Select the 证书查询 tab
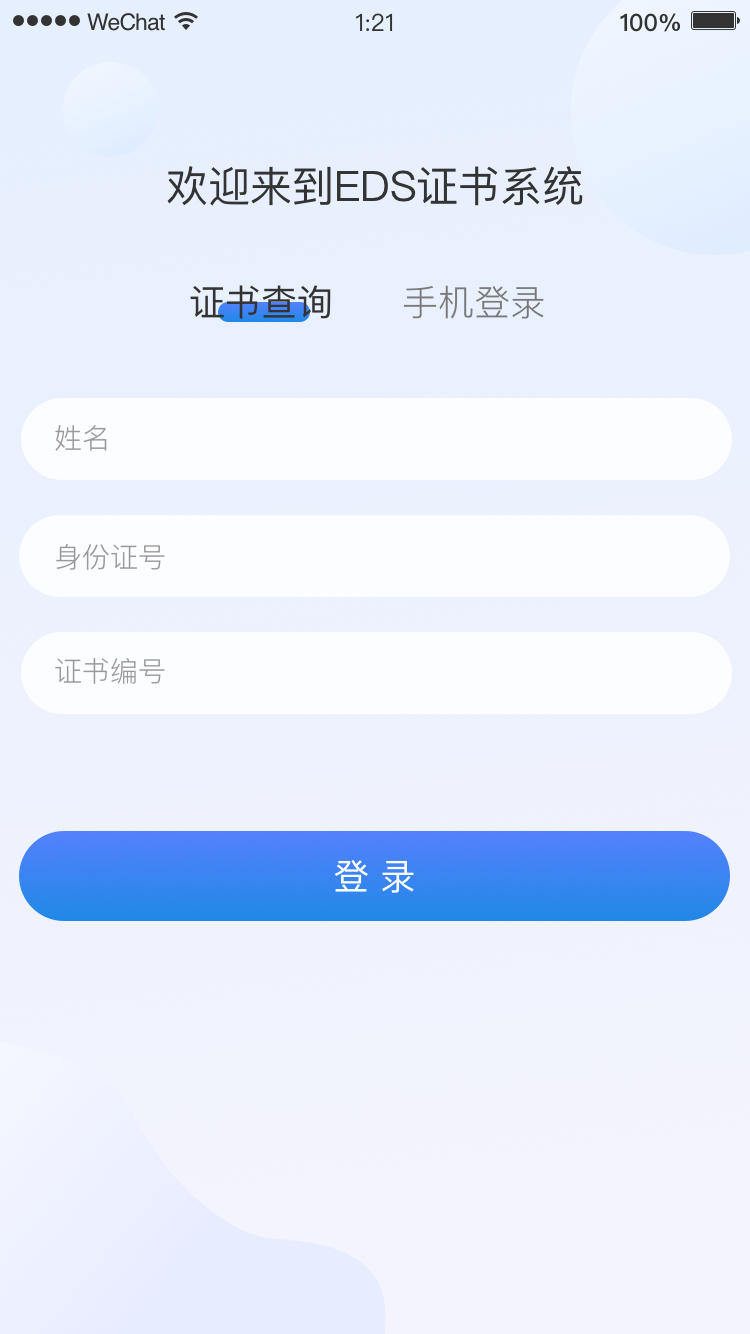The image size is (750, 1334). coord(261,302)
